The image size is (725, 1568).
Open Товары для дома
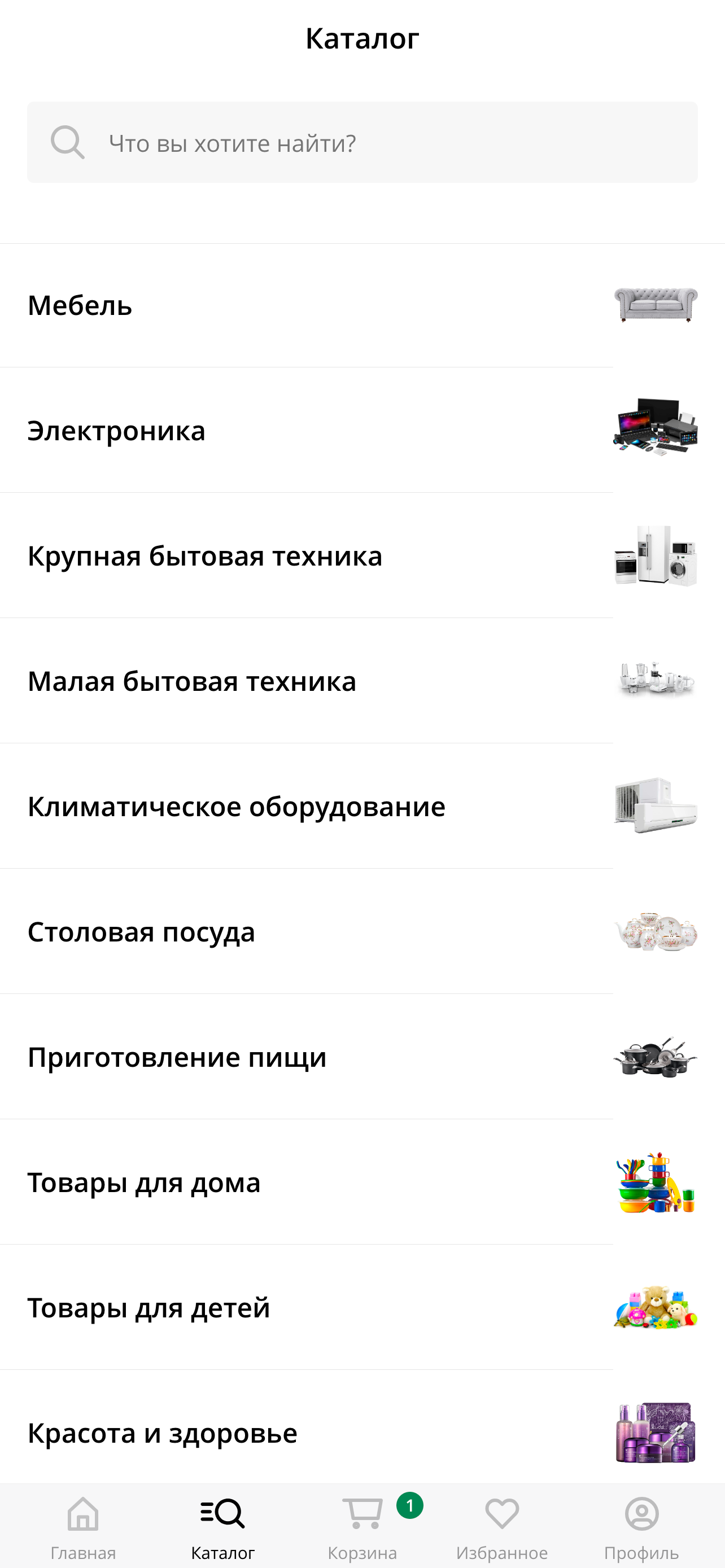pyautogui.click(x=243, y=1182)
